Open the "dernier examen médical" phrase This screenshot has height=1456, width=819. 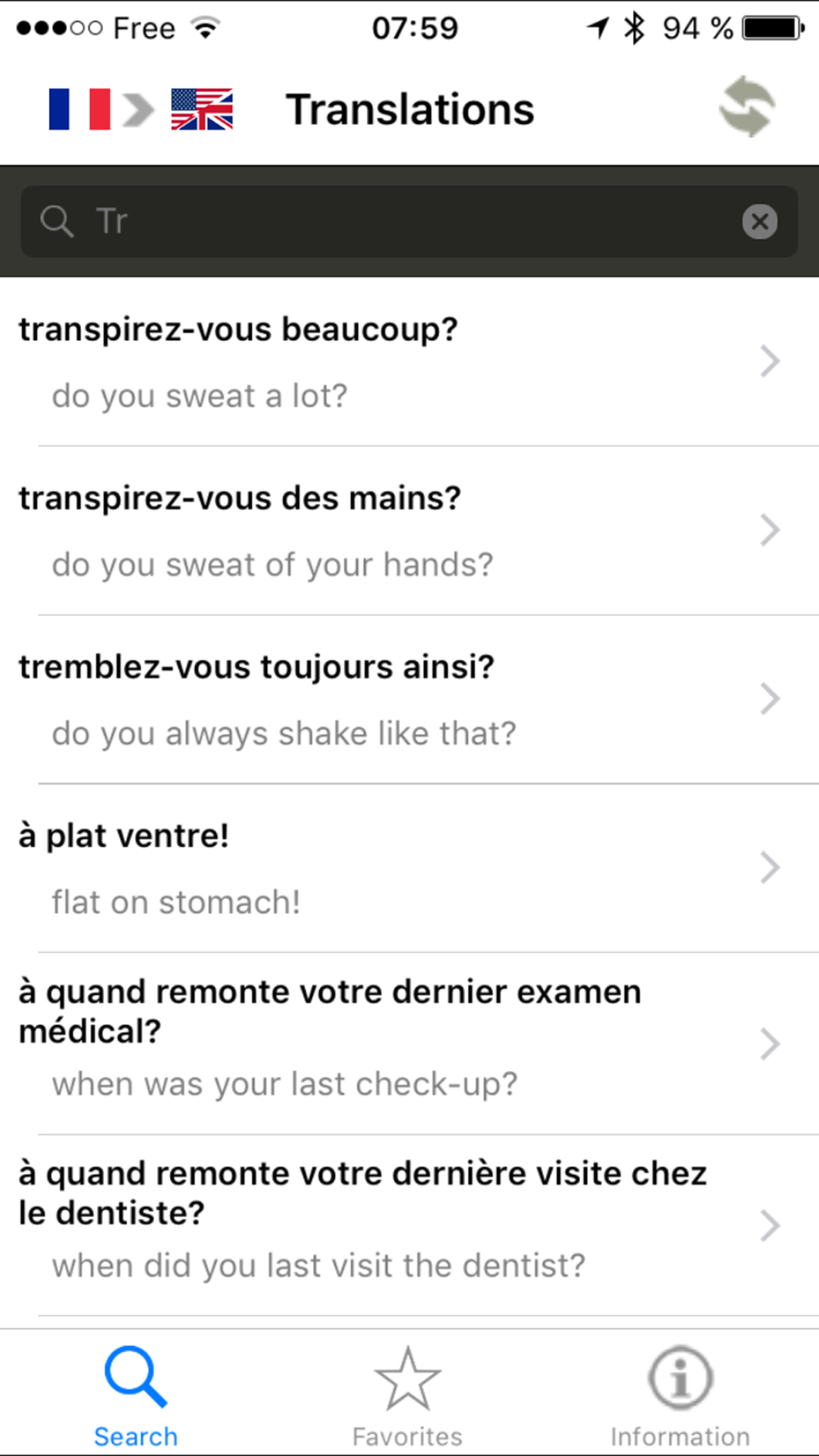[x=409, y=1044]
